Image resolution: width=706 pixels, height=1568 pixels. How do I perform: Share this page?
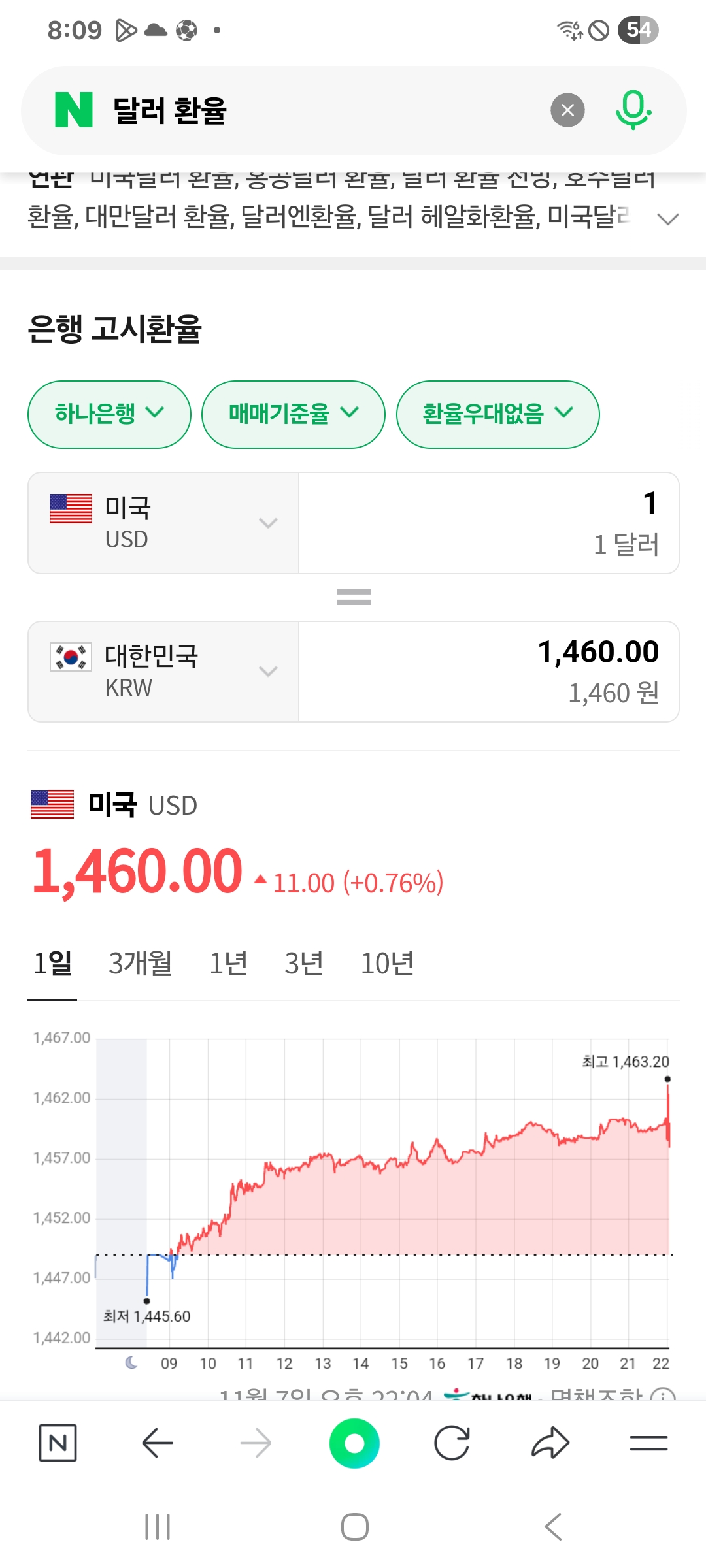click(x=550, y=1443)
